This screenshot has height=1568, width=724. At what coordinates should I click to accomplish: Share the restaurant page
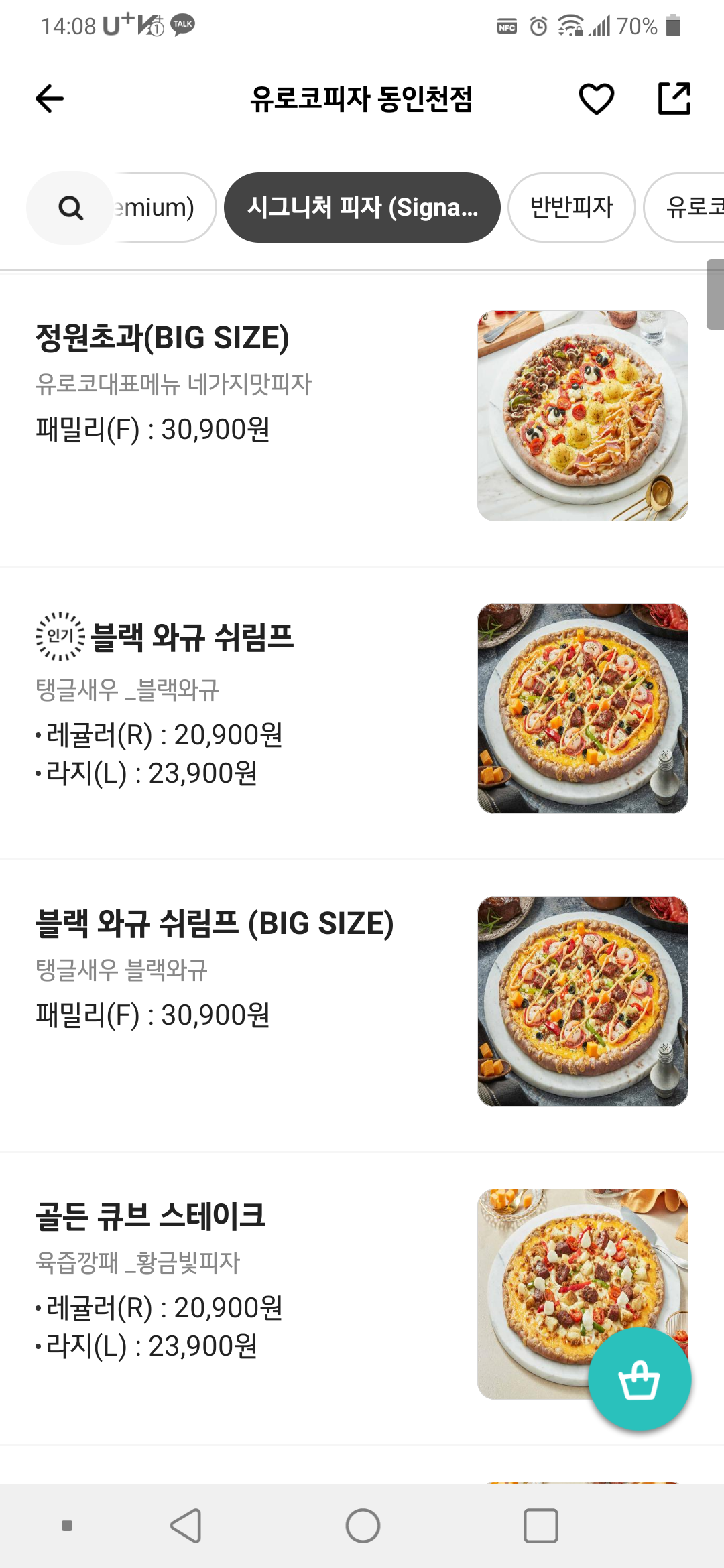pos(674,99)
